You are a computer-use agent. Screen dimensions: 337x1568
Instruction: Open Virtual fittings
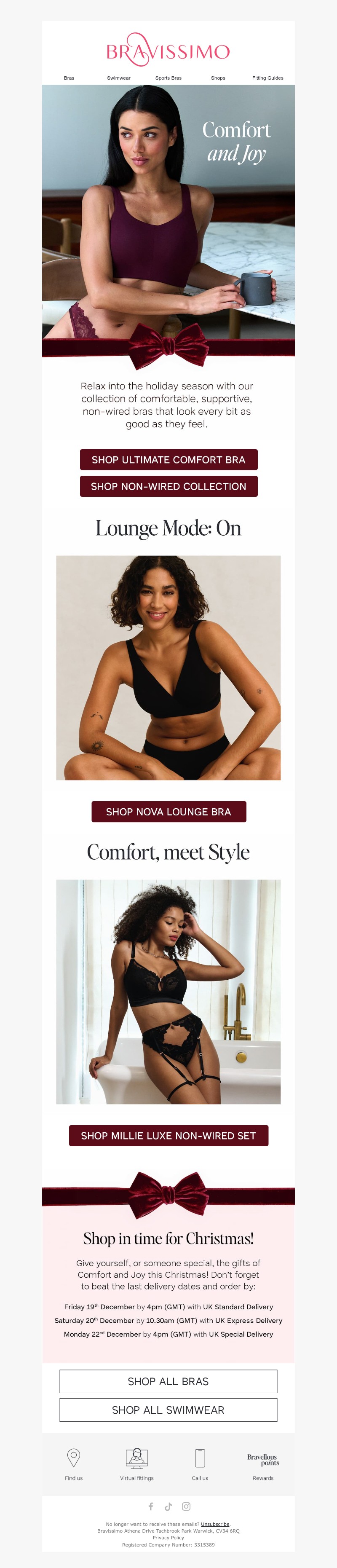click(137, 1458)
